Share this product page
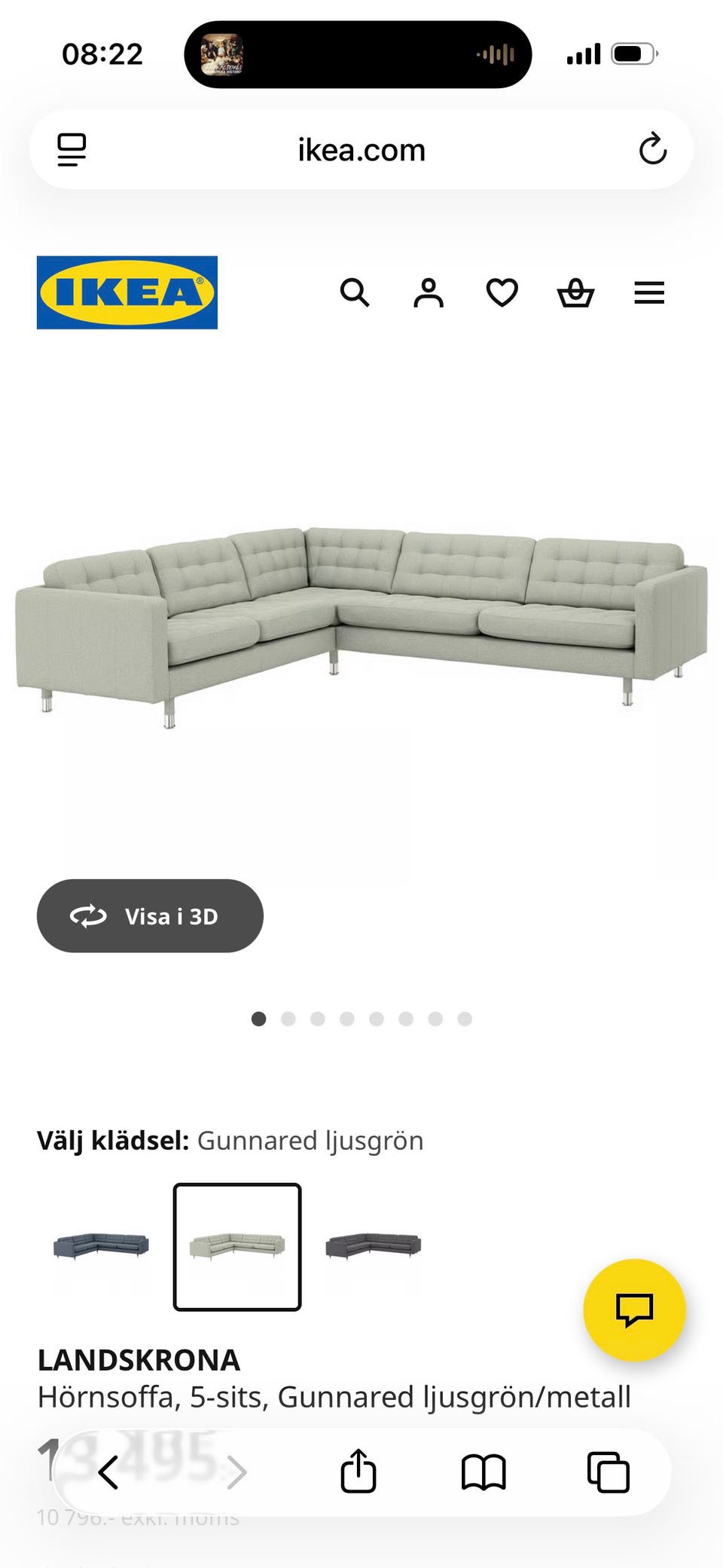Screen dimensions: 723x1568 coord(358,1472)
